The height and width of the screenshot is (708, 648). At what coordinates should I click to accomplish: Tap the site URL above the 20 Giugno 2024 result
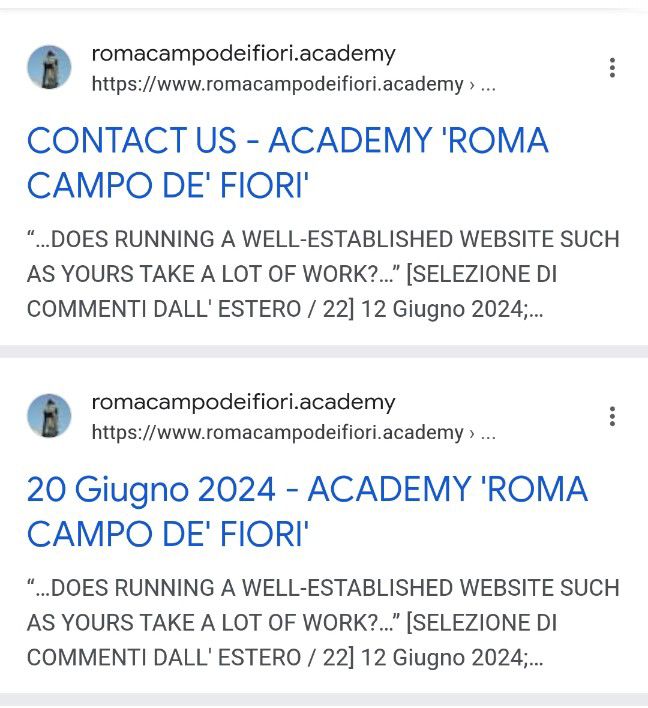pyautogui.click(x=277, y=433)
